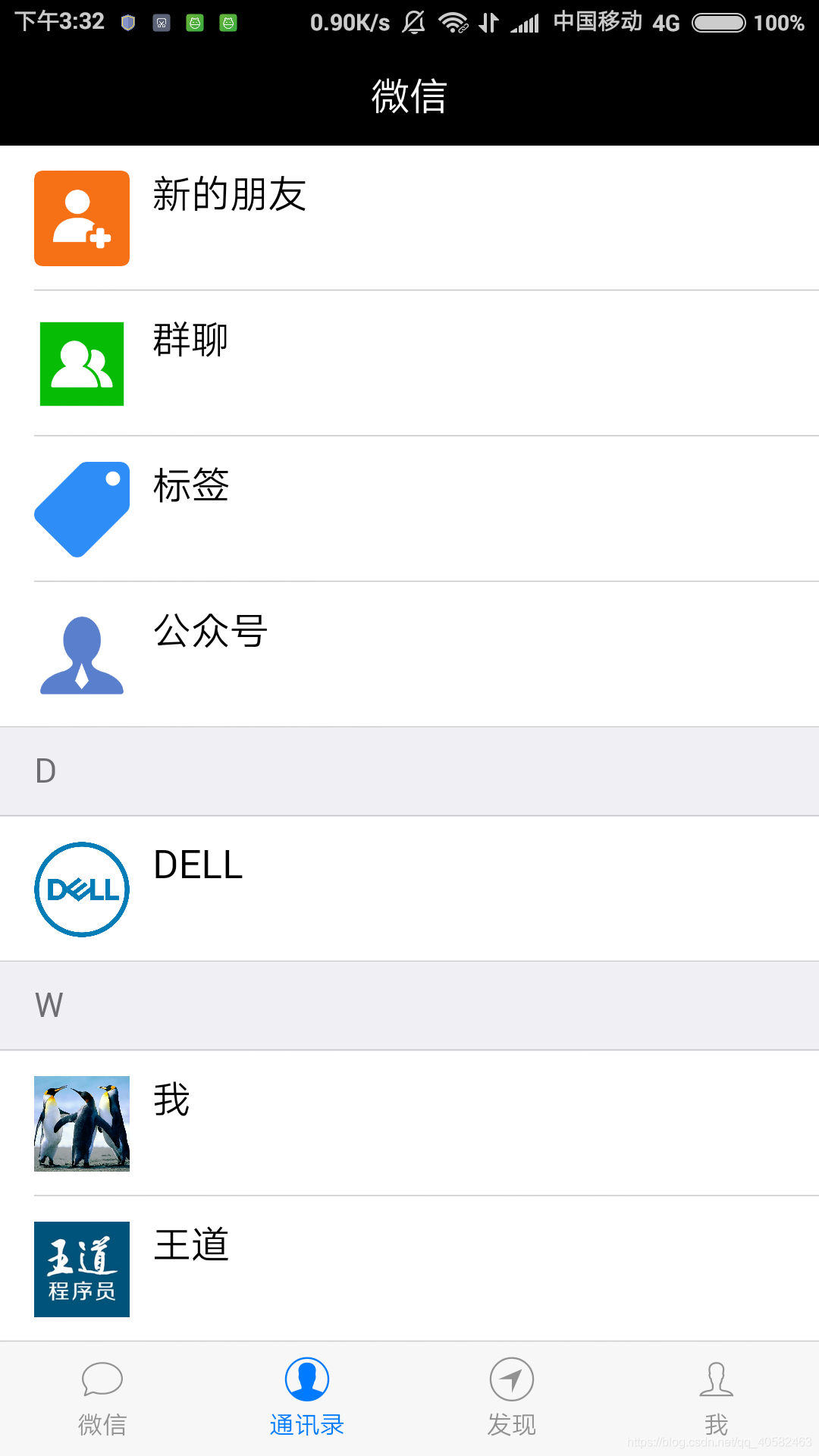Tap the battery indicator in status bar
The width and height of the screenshot is (819, 1456).
click(x=717, y=22)
